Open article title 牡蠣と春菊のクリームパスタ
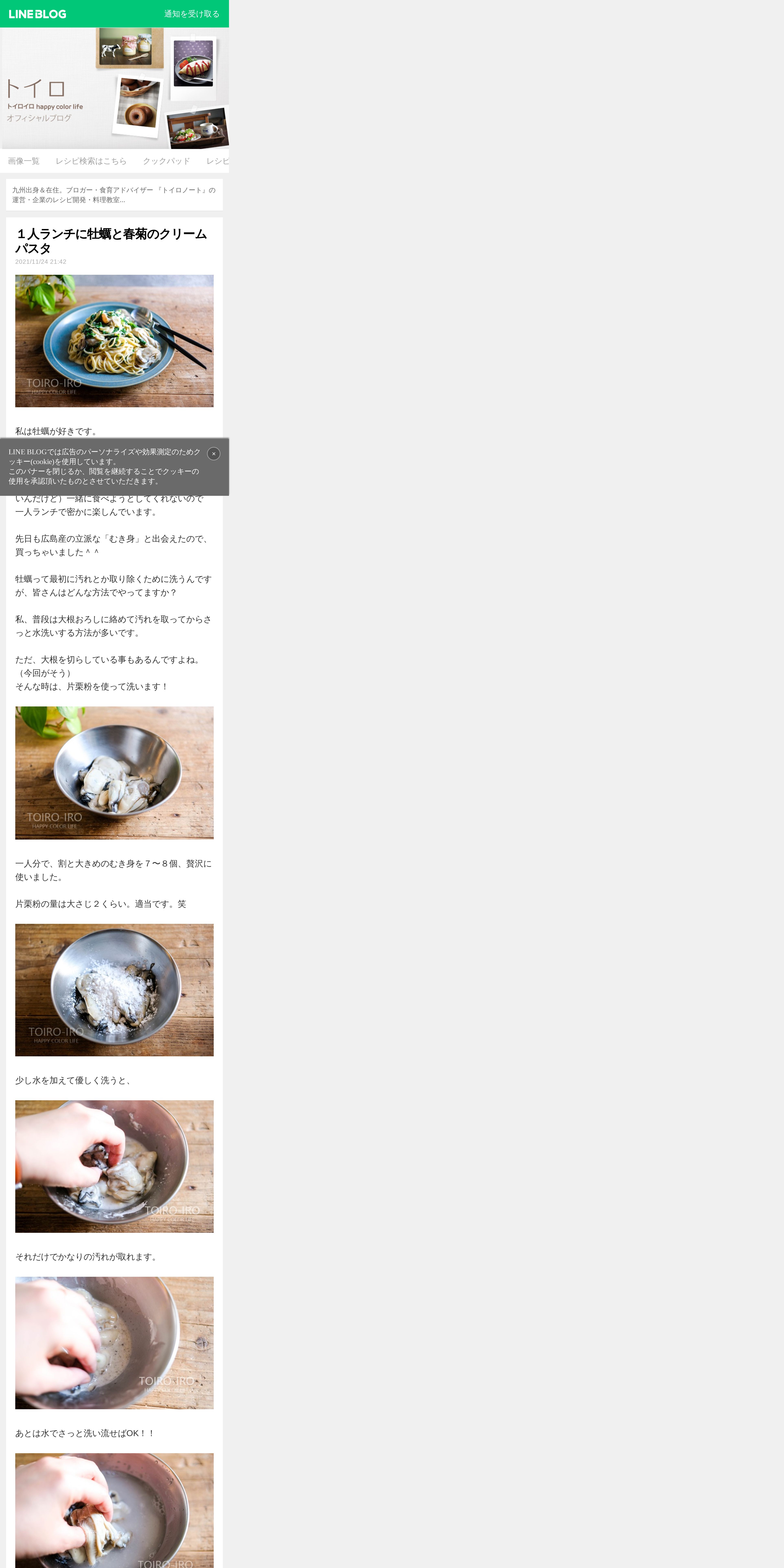Image resolution: width=784 pixels, height=1568 pixels. (111, 241)
